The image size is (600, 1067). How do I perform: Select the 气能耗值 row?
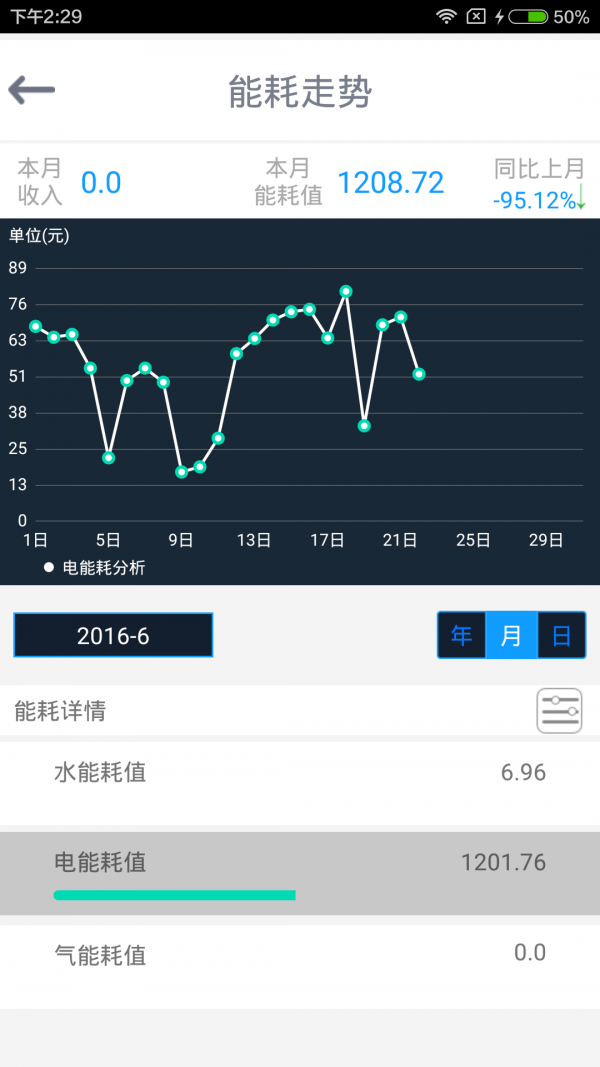pyautogui.click(x=300, y=966)
